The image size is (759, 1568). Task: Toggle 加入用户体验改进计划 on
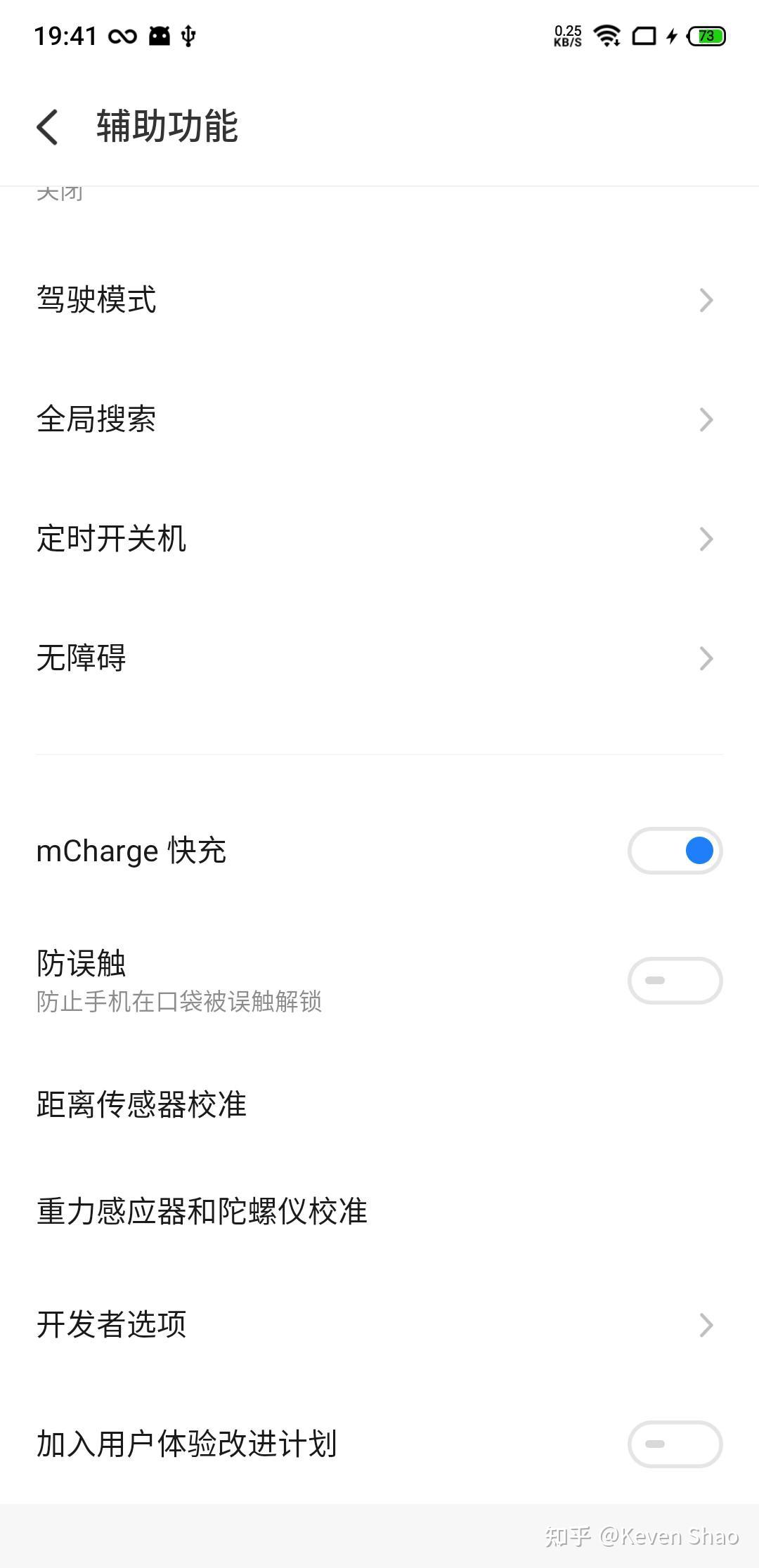pos(675,1444)
